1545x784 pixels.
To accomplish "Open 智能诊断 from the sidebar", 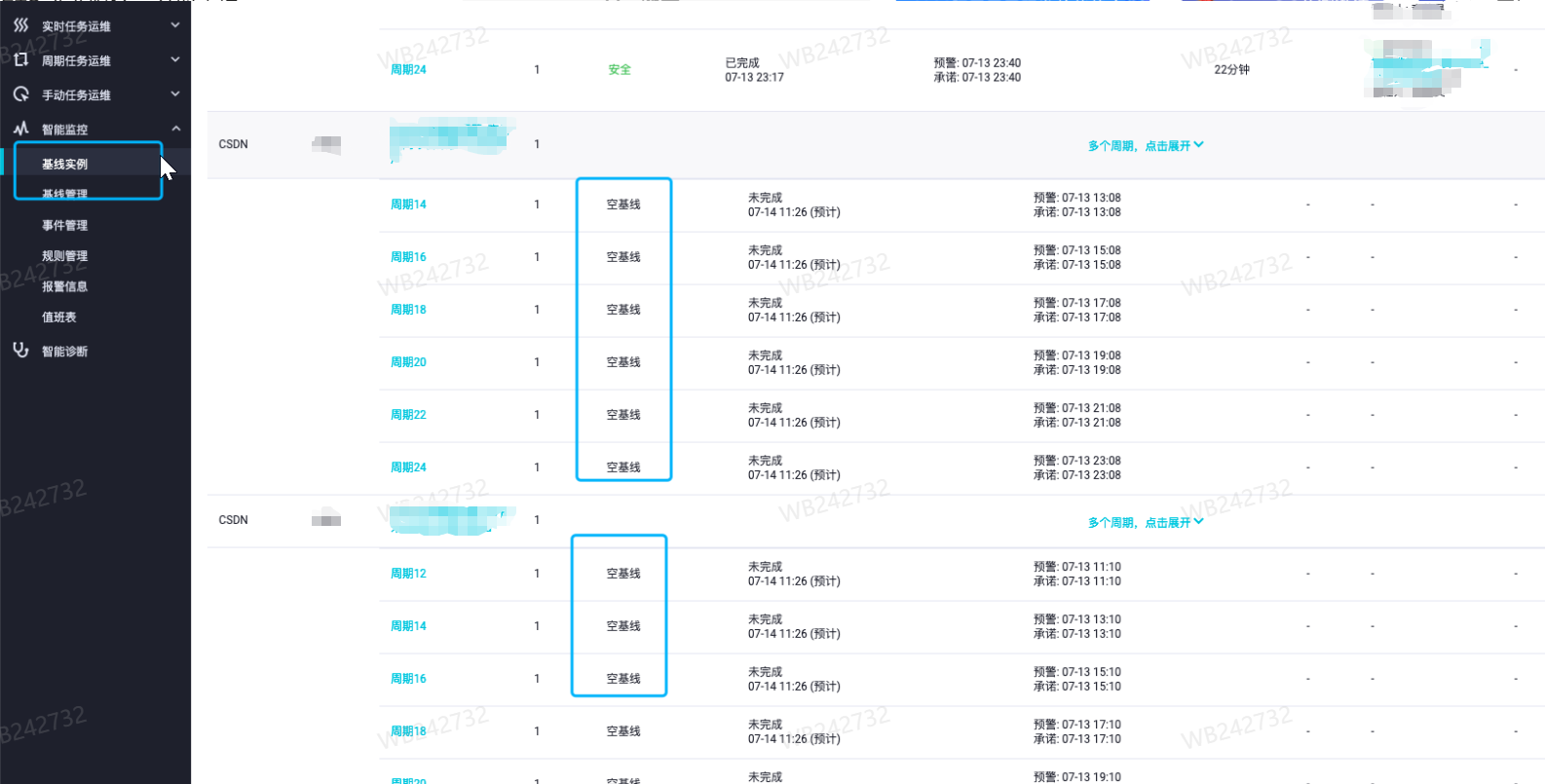I will tap(64, 351).
